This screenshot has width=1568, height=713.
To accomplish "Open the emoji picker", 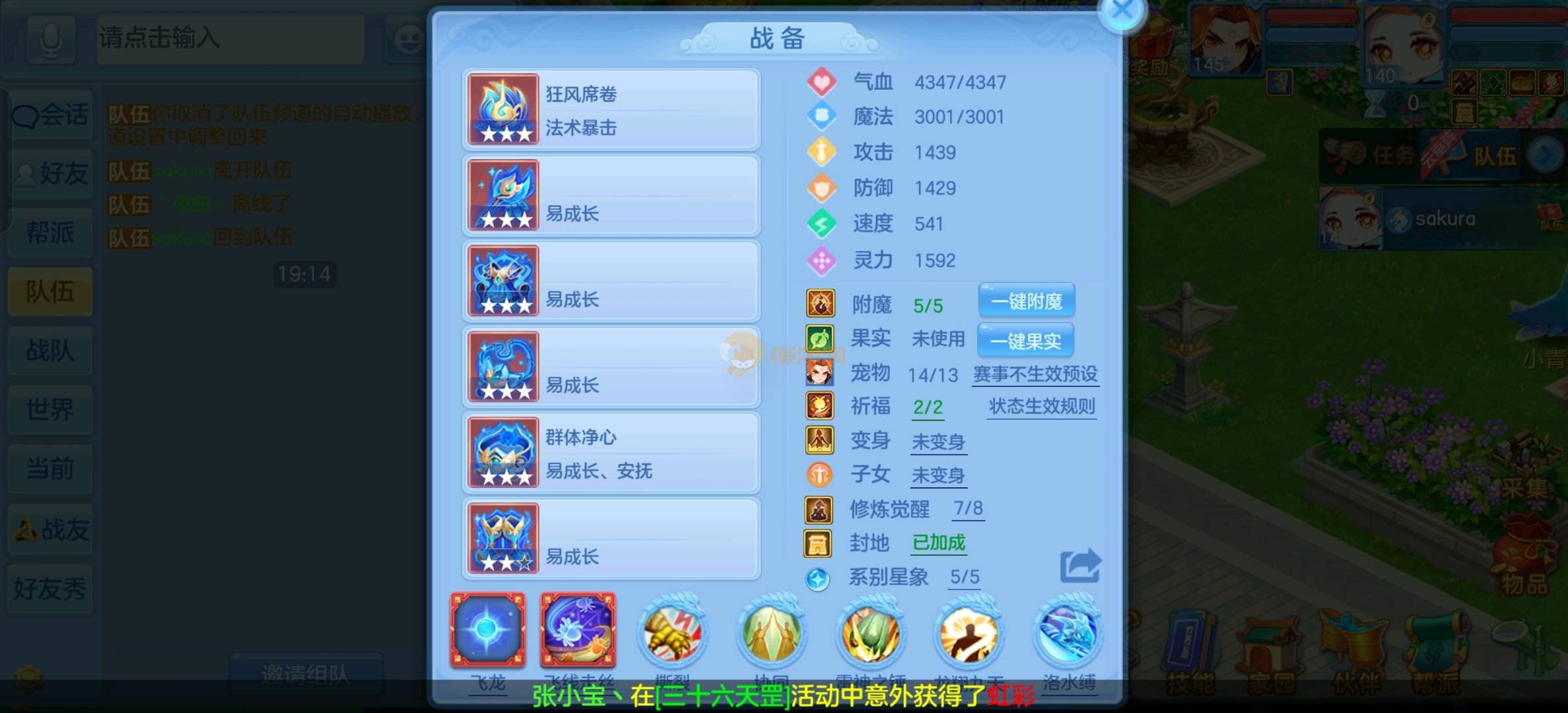I will (x=408, y=40).
